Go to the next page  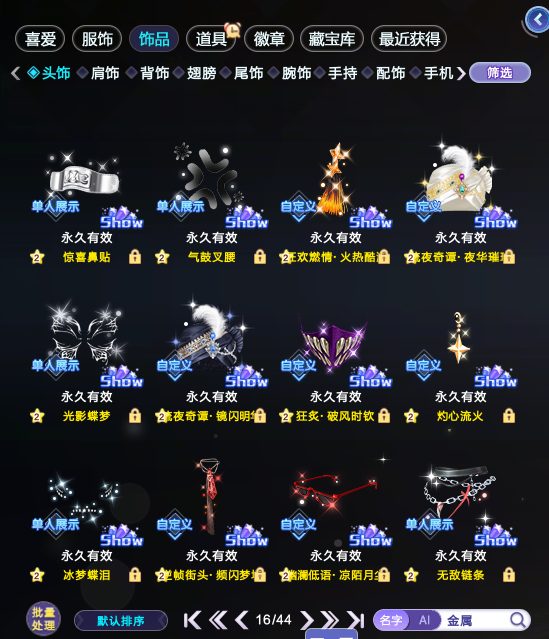click(307, 620)
